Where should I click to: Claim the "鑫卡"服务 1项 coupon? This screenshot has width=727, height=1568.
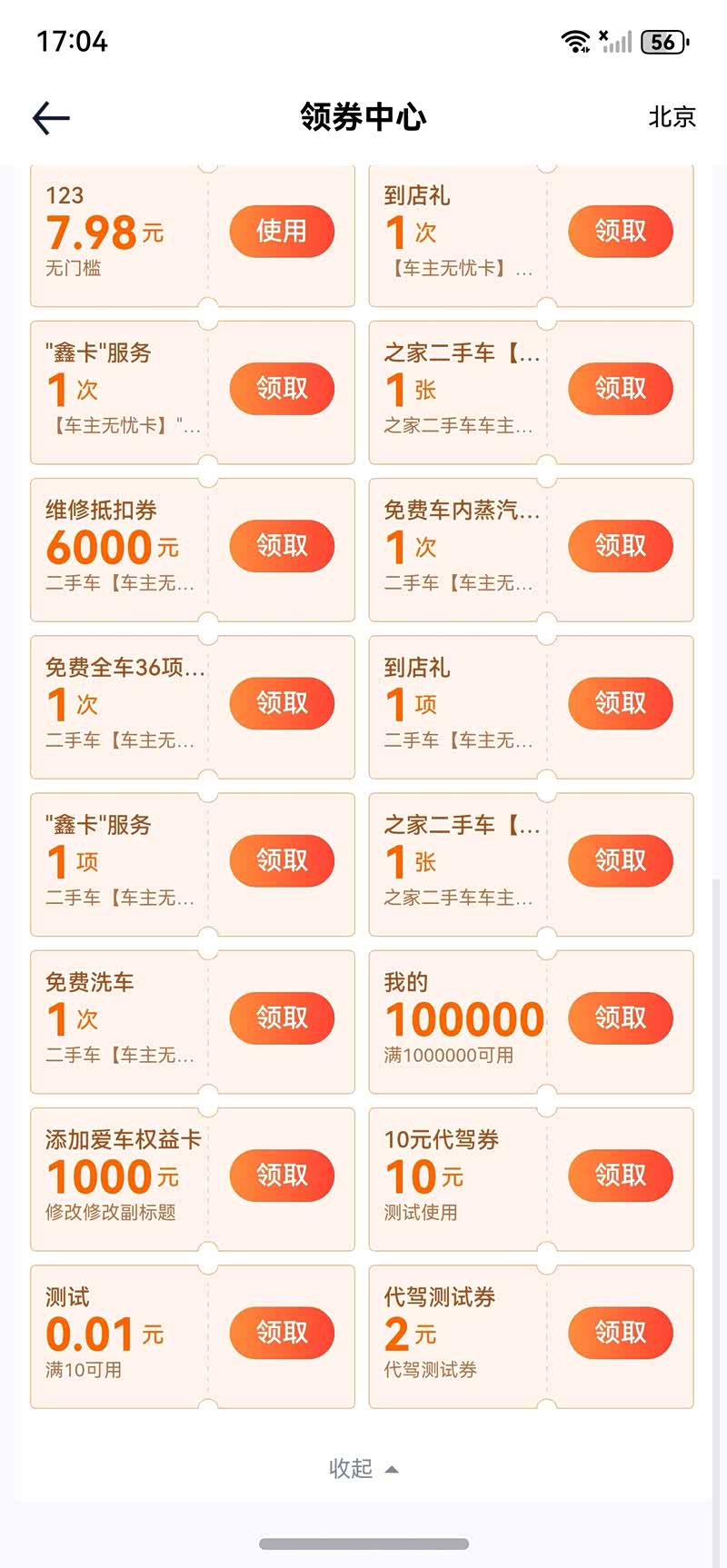tap(282, 859)
